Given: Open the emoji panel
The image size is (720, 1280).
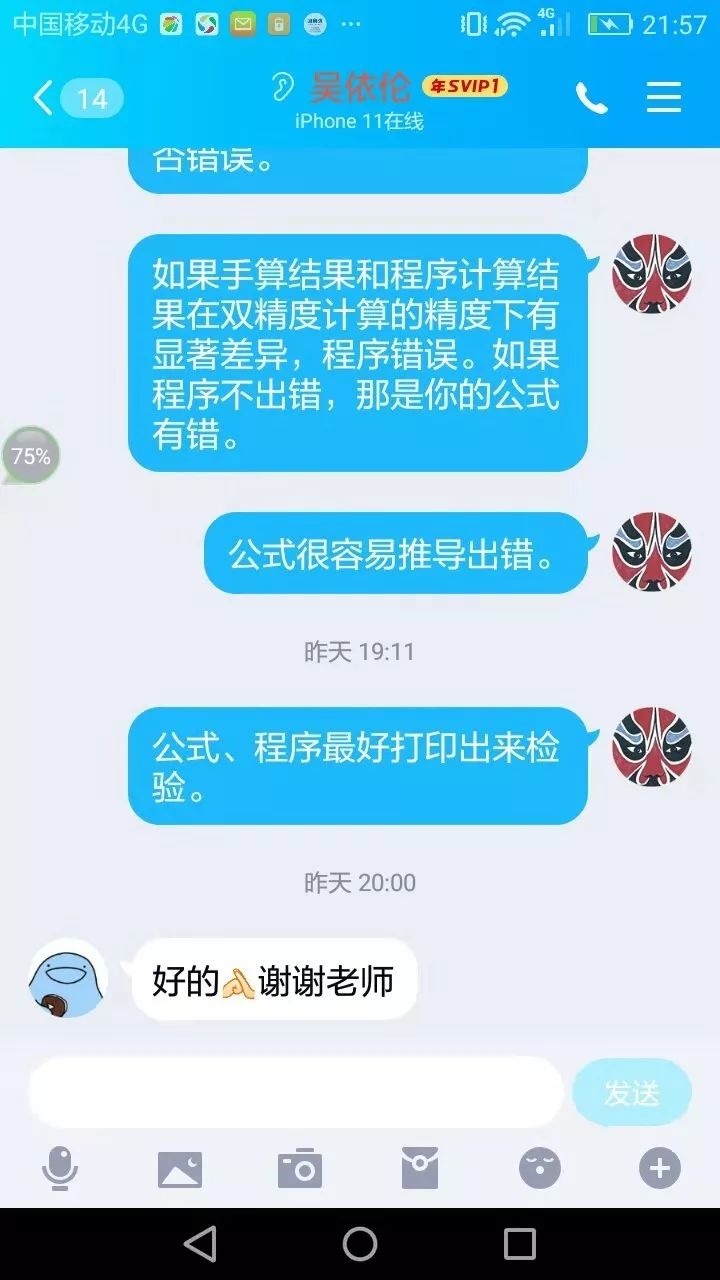Looking at the screenshot, I should [540, 1168].
